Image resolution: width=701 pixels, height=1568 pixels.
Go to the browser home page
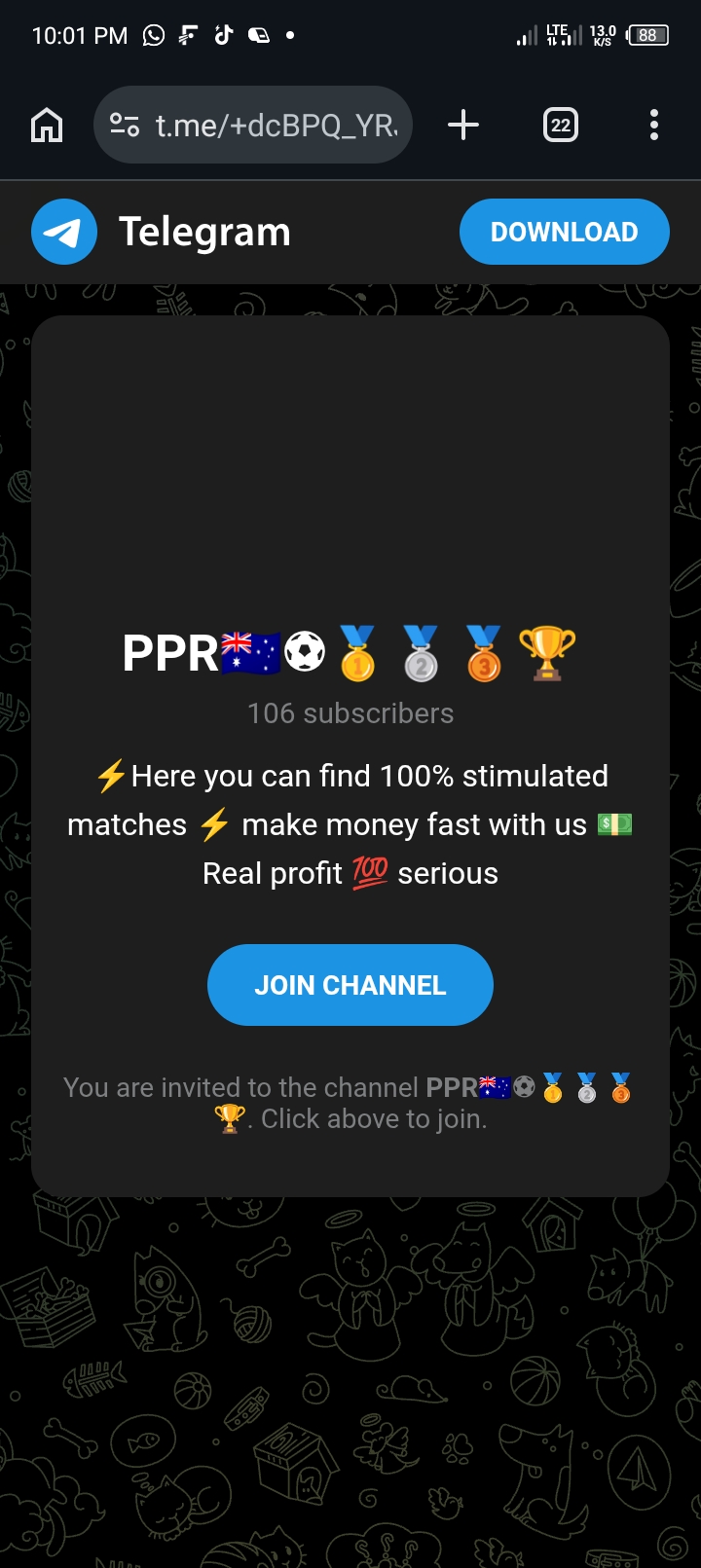tap(47, 125)
